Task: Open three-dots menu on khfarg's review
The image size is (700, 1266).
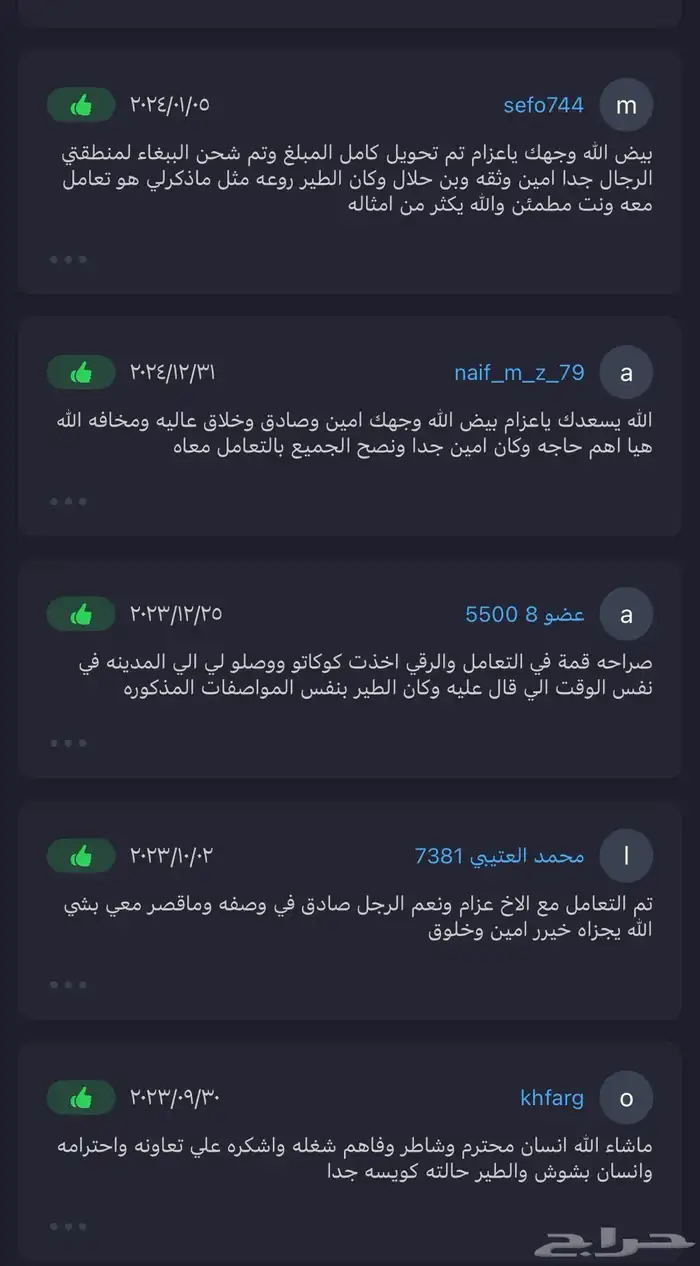Action: (x=69, y=1226)
